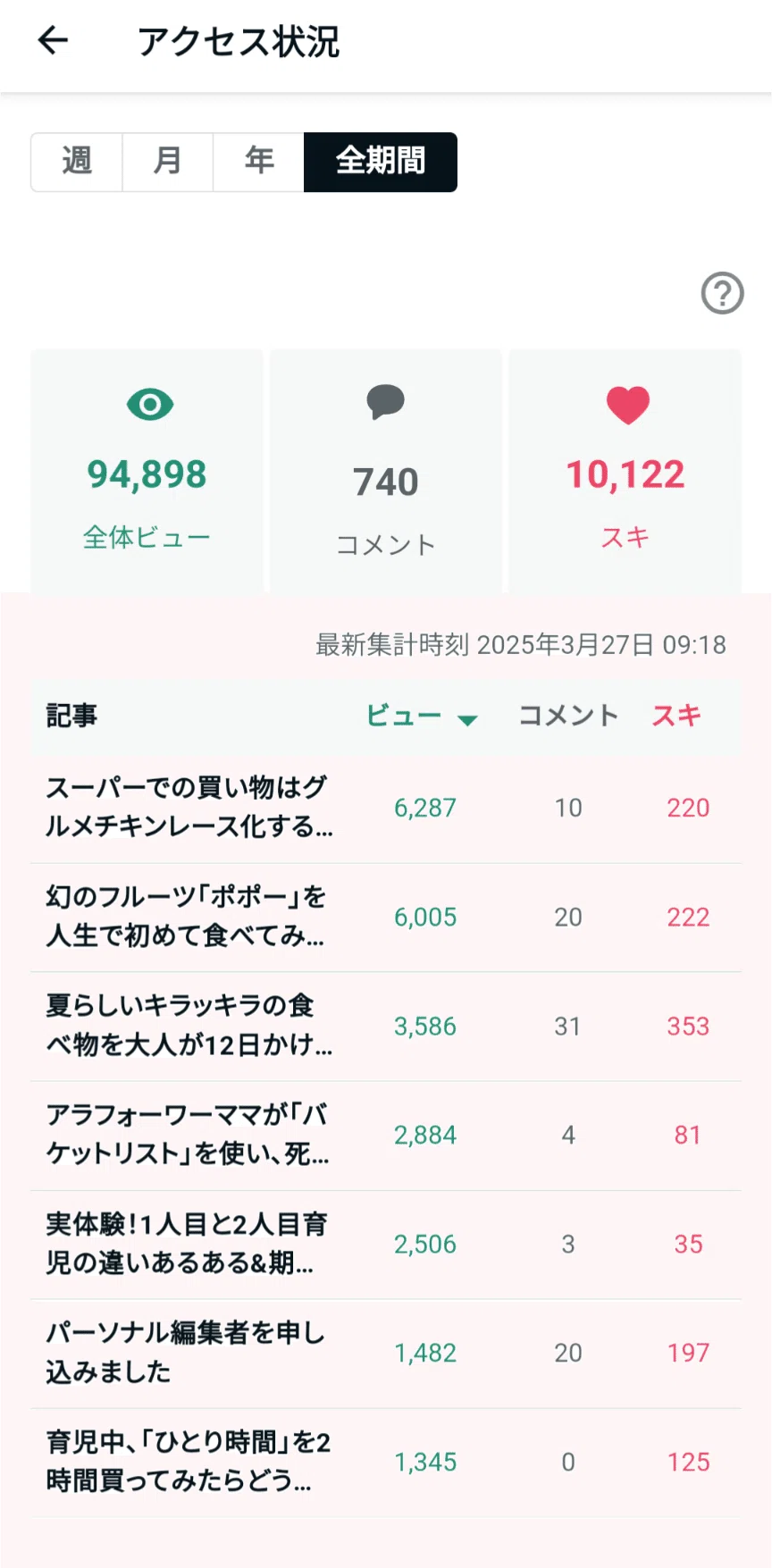Select the 全期間 period tab
Viewport: 772px width, 1568px height.
[381, 162]
